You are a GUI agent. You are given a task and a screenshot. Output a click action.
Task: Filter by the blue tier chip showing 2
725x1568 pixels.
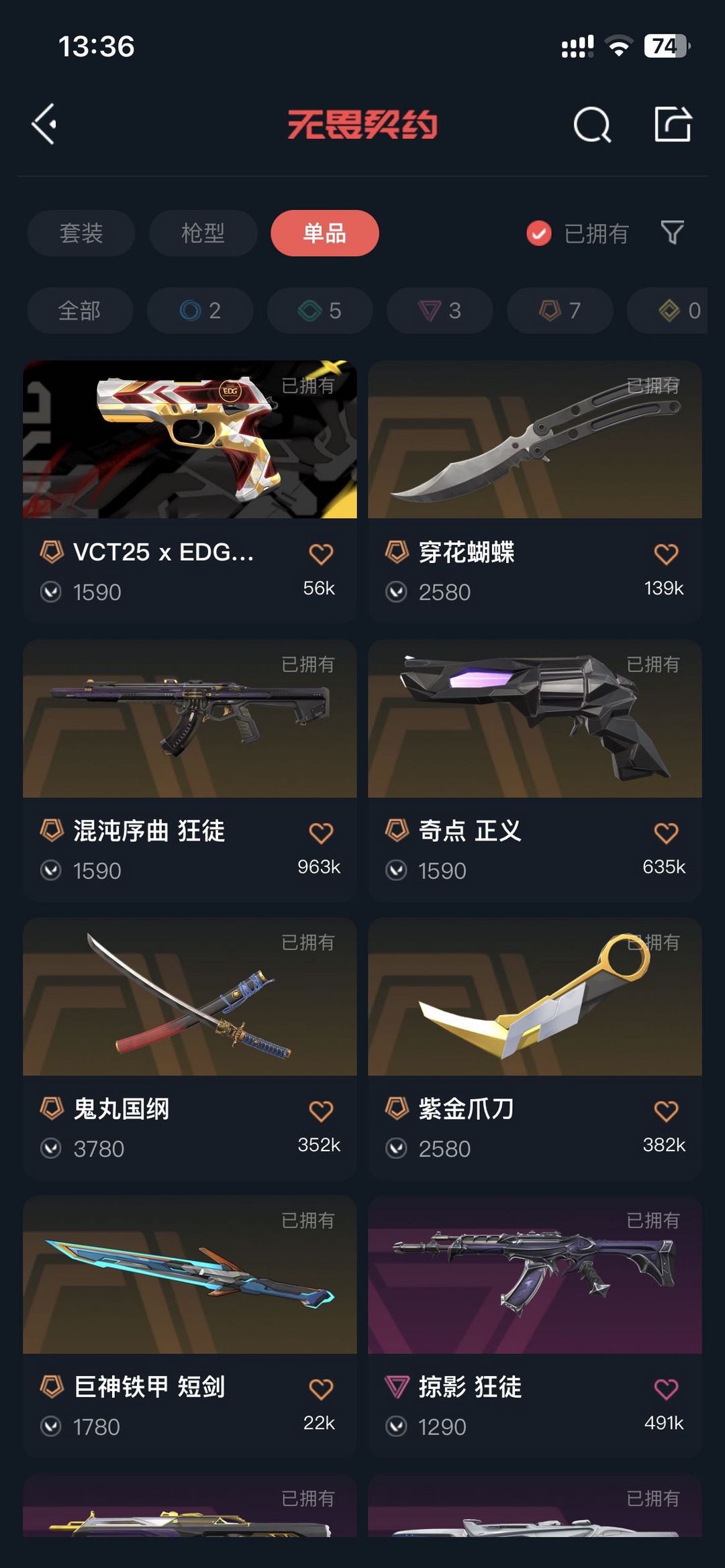pyautogui.click(x=200, y=311)
